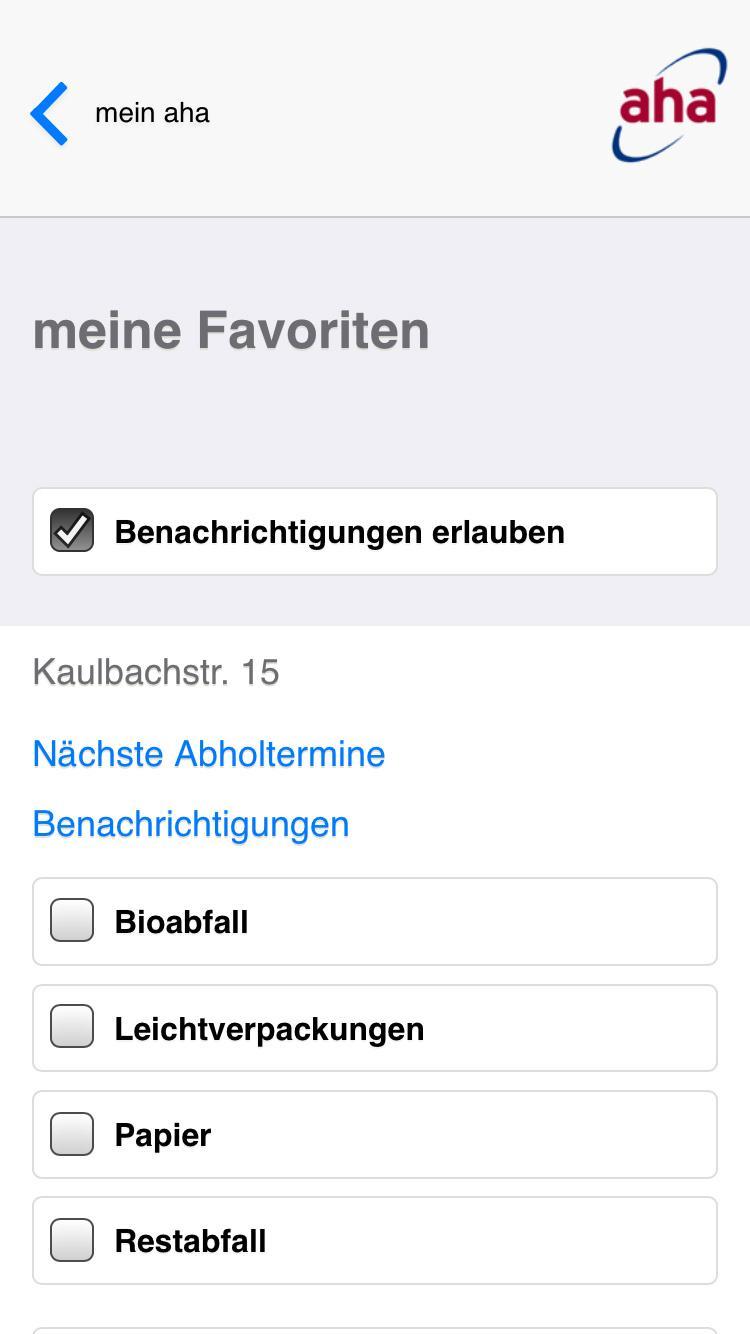Check the Restabfall checkbox
Image resolution: width=750 pixels, height=1334 pixels.
tap(71, 1240)
